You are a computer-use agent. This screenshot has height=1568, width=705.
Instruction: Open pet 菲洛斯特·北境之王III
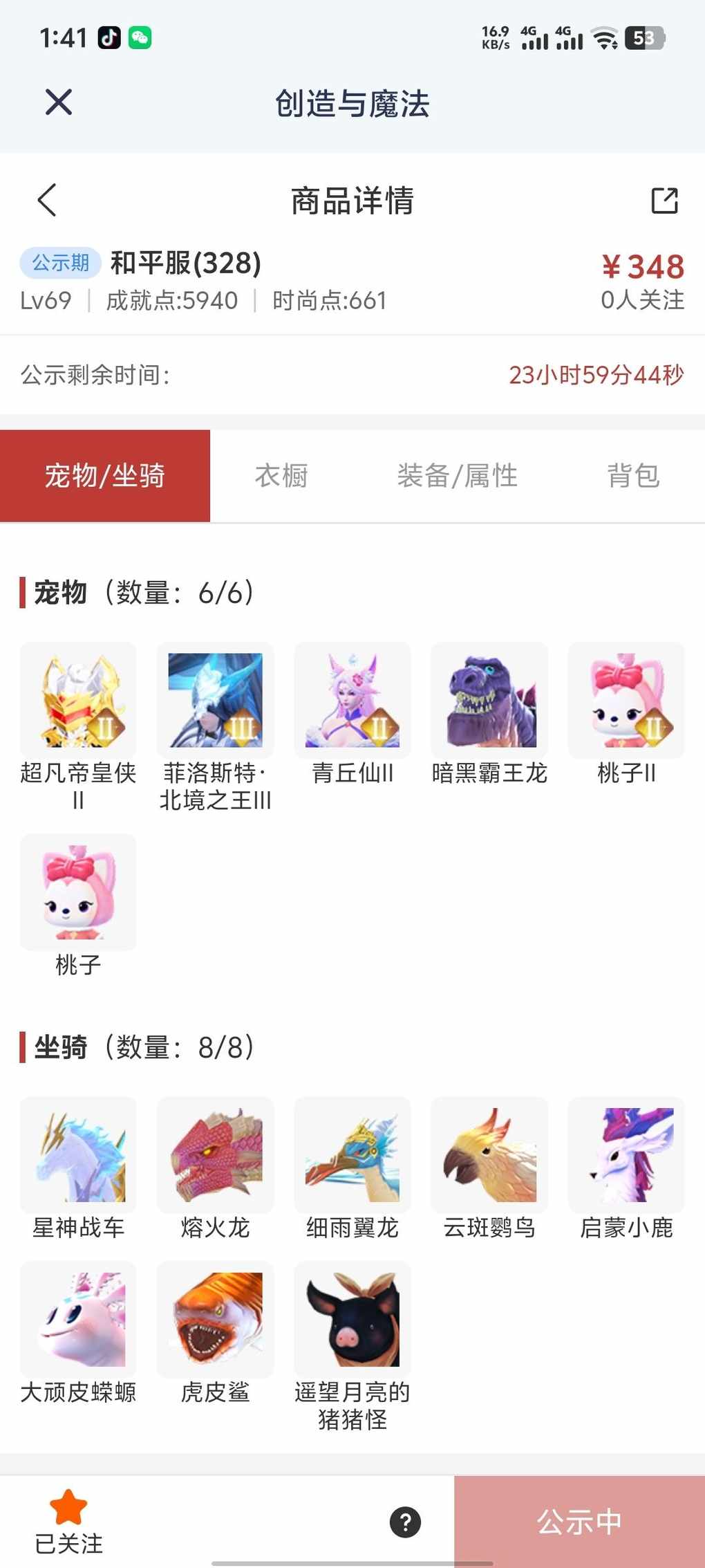[215, 700]
